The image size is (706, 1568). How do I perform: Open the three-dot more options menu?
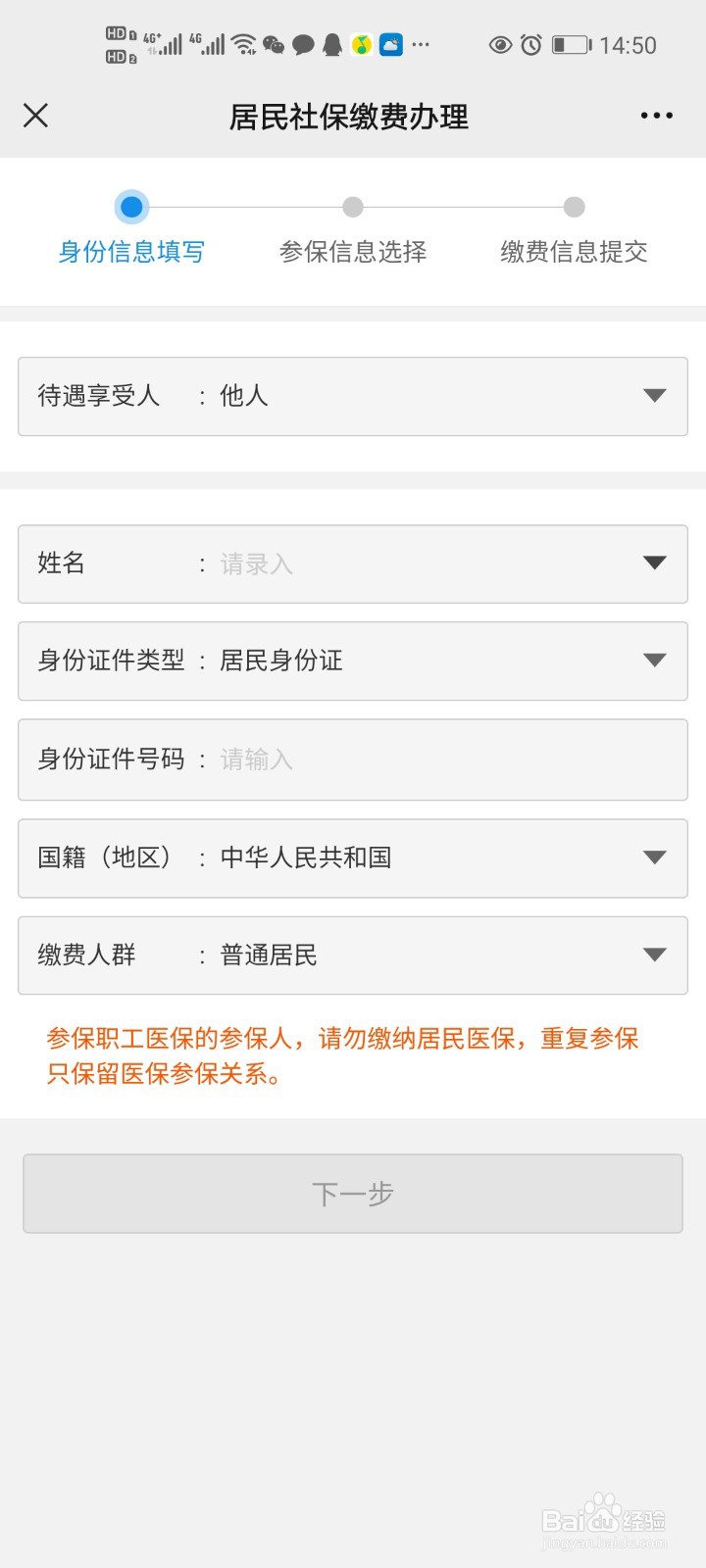coord(655,116)
